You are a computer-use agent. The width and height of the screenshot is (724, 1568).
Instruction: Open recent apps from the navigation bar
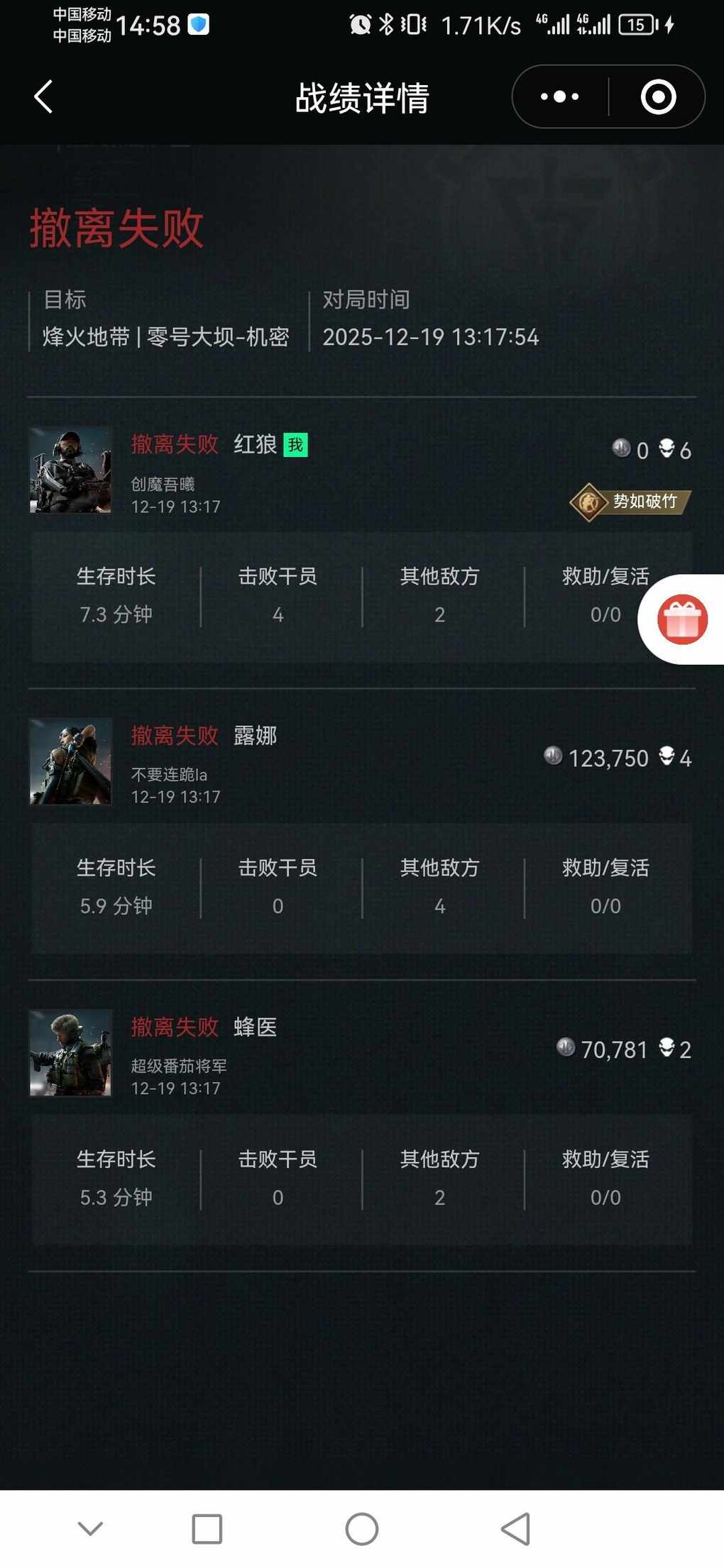[207, 1529]
